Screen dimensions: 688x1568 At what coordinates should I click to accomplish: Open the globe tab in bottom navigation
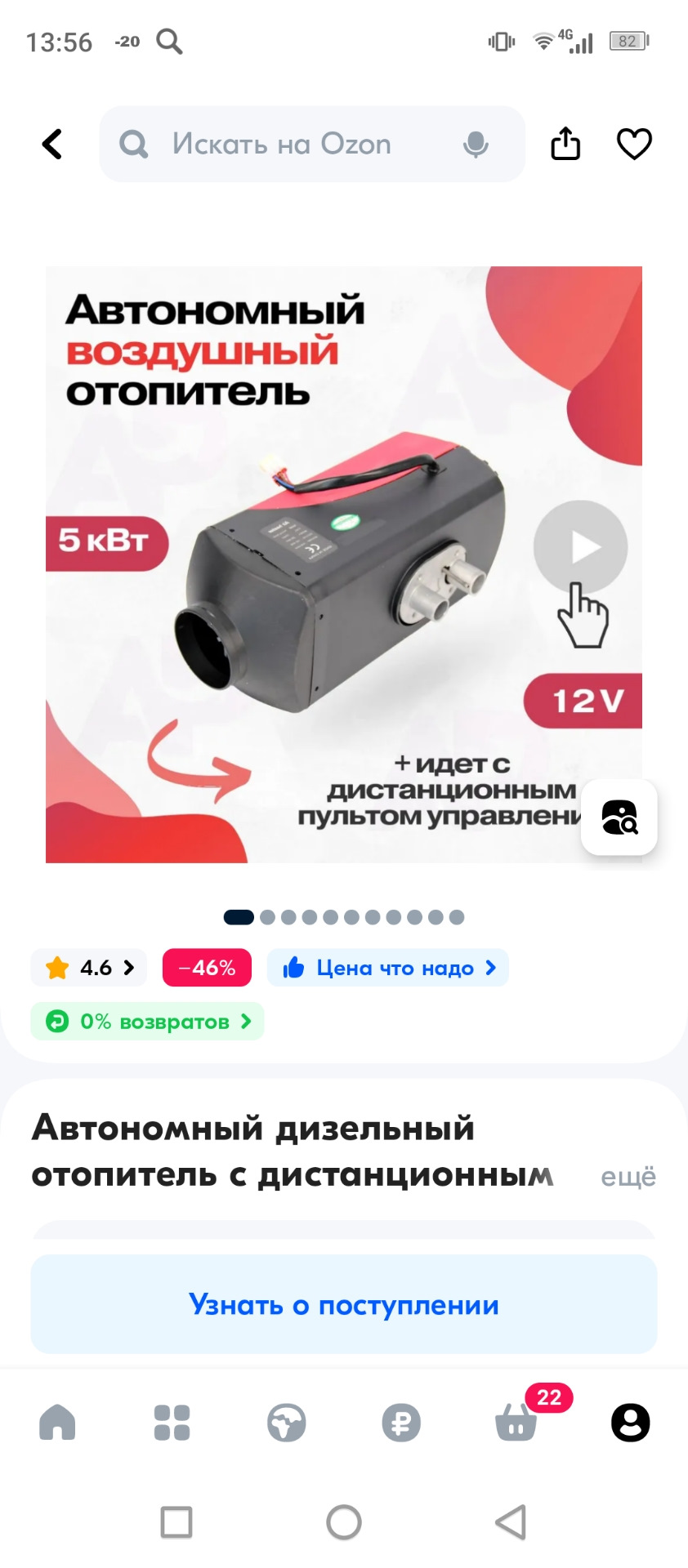pyautogui.click(x=287, y=1423)
